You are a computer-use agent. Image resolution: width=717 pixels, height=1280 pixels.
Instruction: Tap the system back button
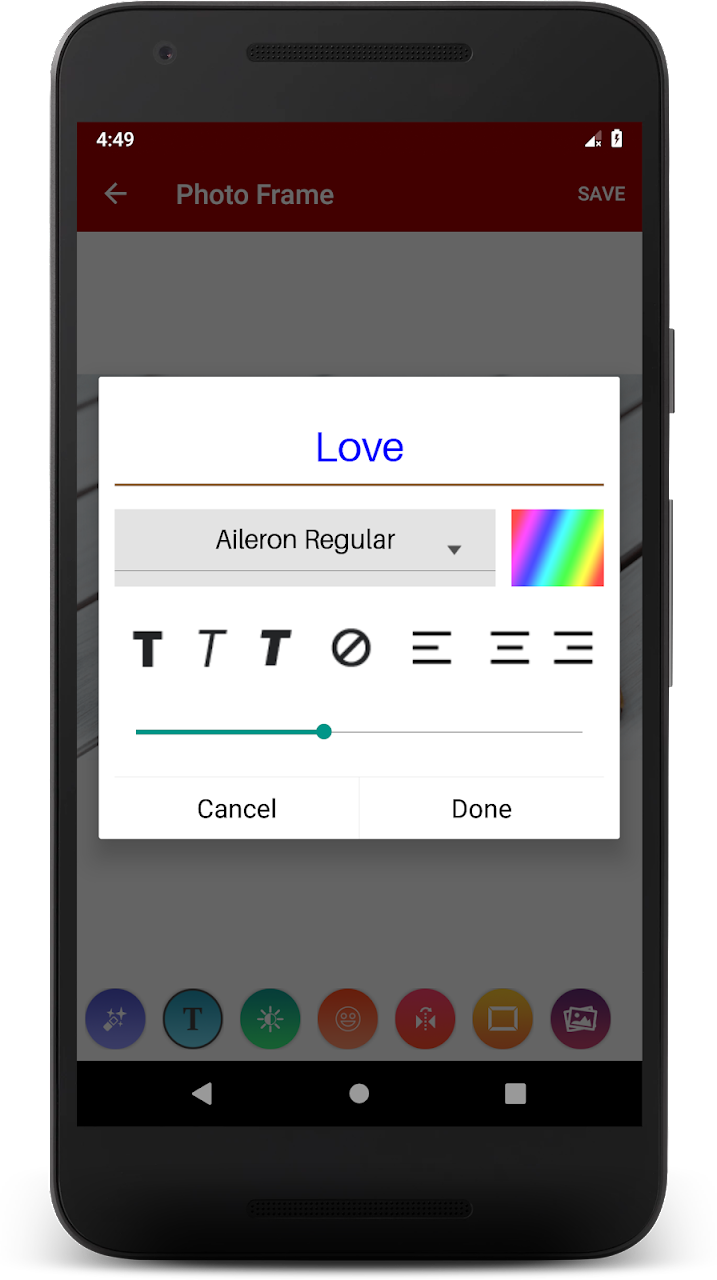pyautogui.click(x=202, y=1094)
